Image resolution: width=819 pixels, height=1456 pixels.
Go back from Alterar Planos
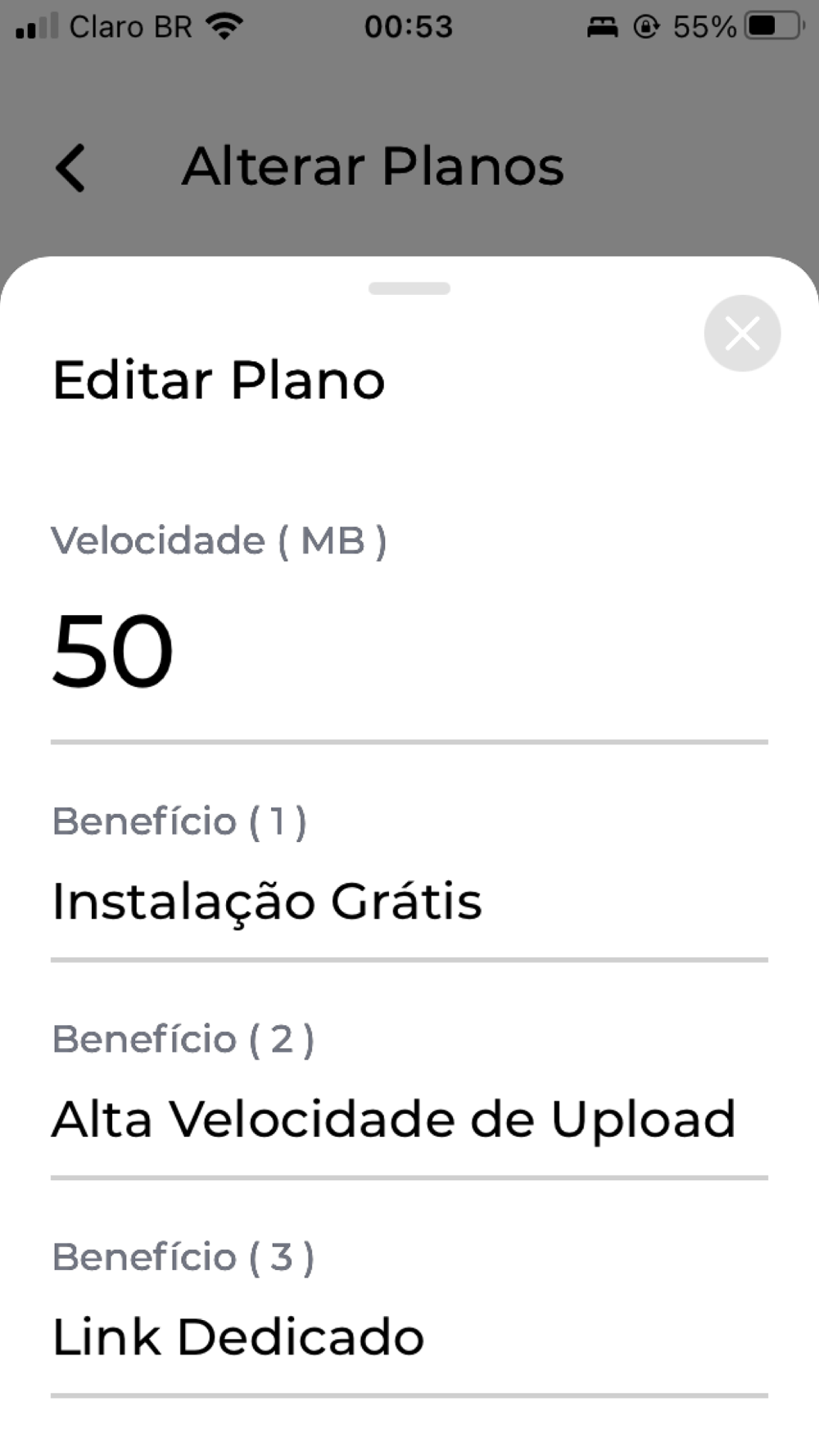(x=70, y=168)
